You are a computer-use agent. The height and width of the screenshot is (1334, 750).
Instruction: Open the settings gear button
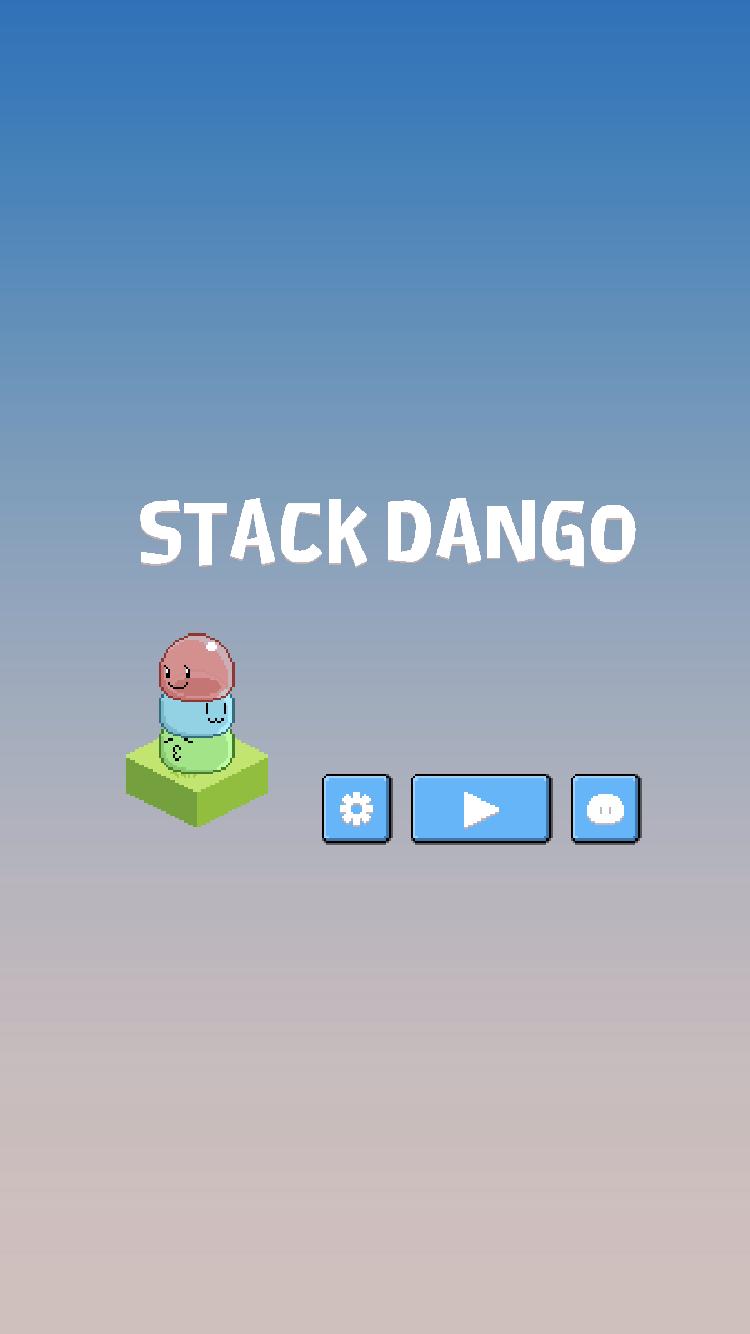[x=356, y=808]
